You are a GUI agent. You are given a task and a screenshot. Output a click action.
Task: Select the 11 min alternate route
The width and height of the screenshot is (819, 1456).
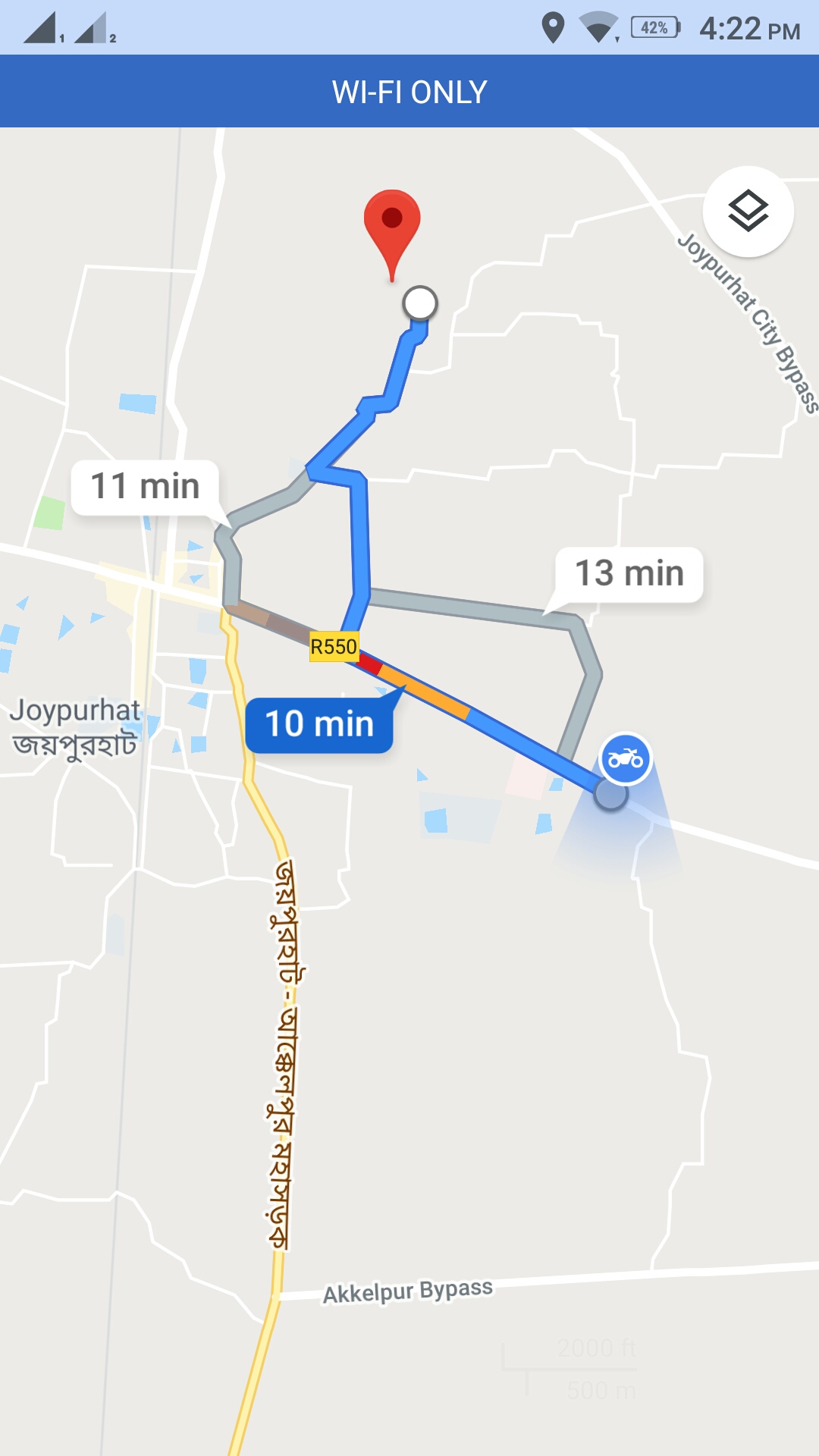(145, 487)
